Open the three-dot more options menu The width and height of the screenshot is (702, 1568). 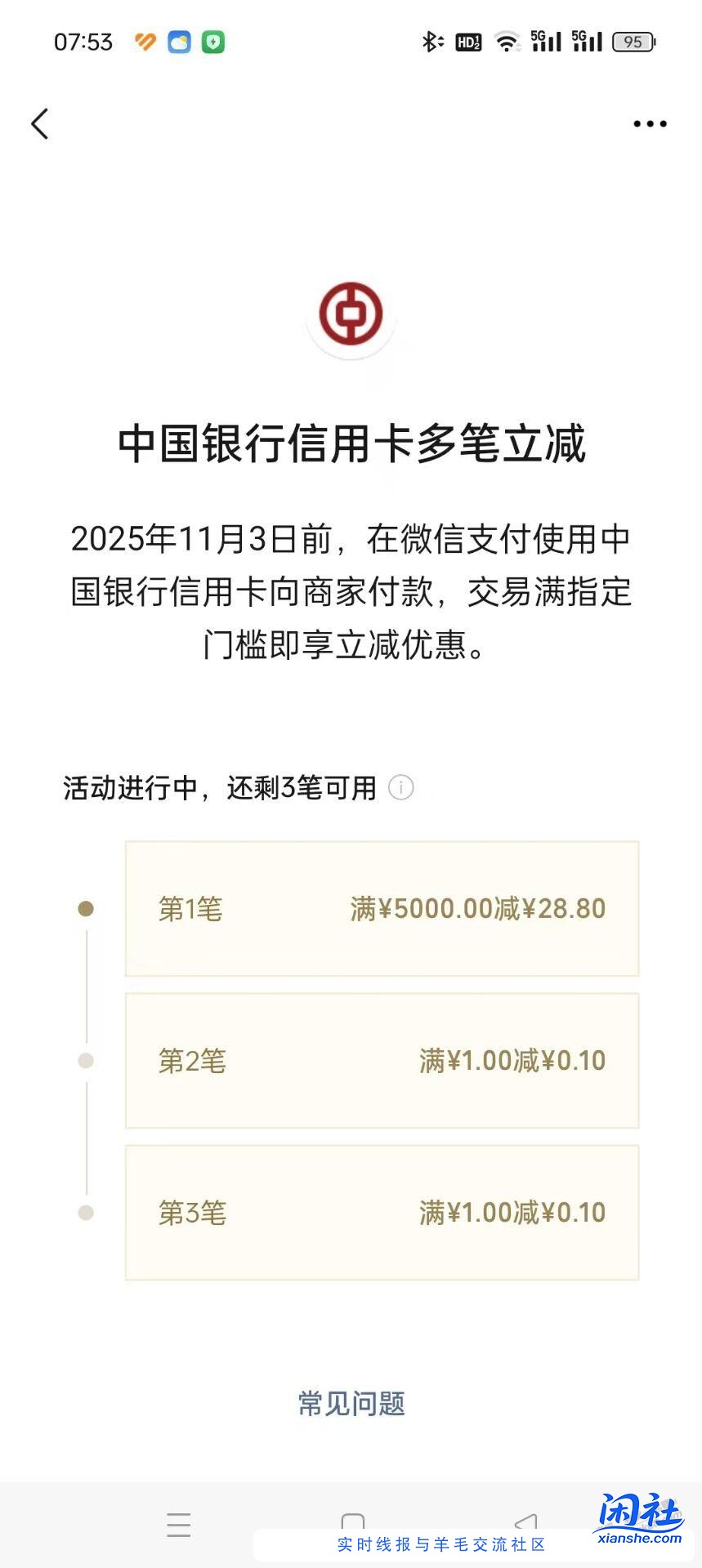click(x=649, y=123)
